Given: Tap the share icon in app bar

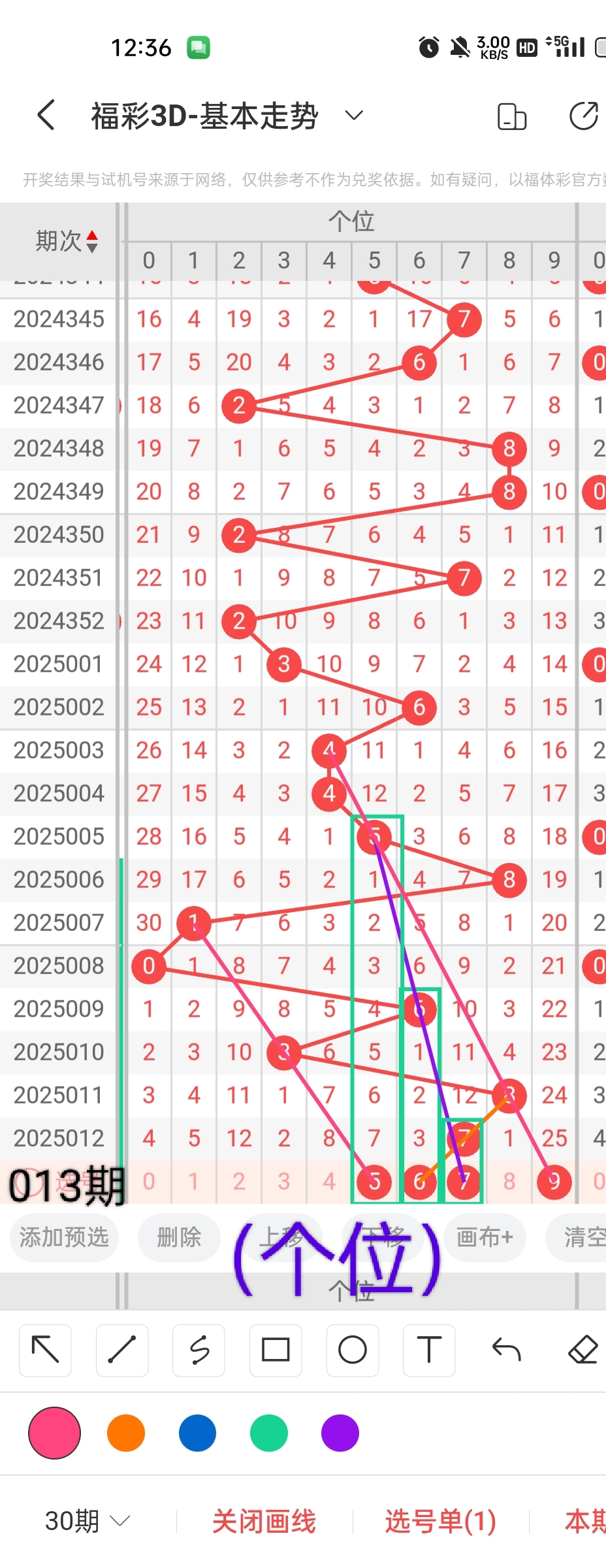Looking at the screenshot, I should [583, 116].
